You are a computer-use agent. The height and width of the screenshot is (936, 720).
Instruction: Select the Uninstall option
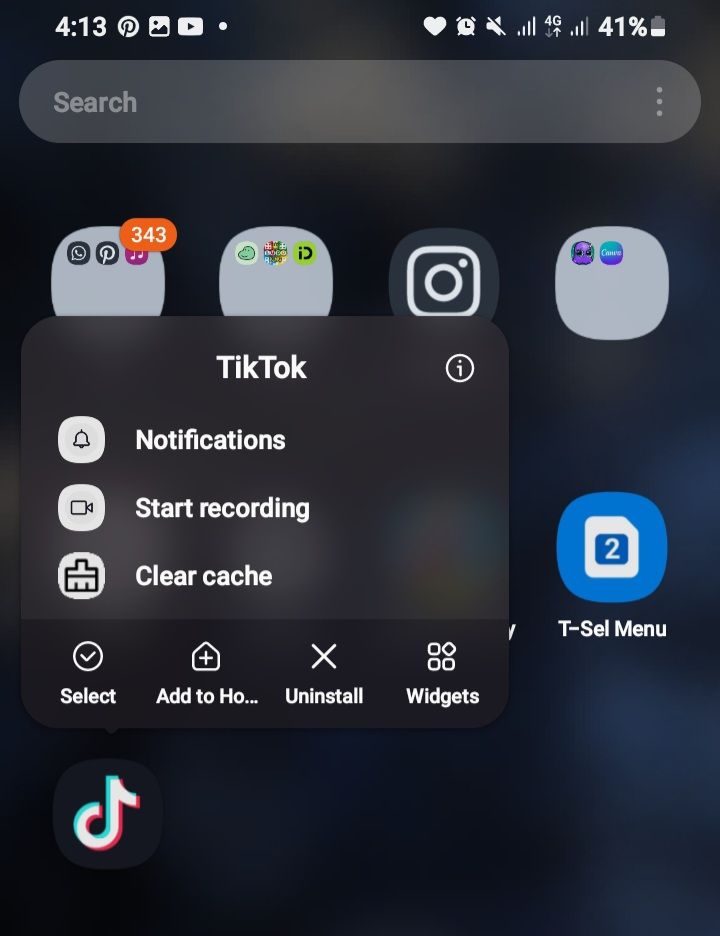pos(323,670)
